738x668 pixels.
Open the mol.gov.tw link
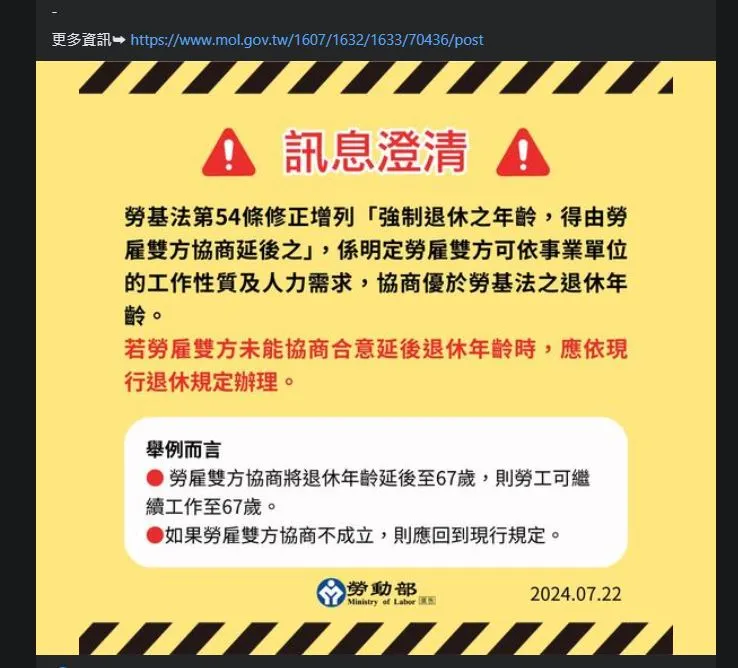click(x=306, y=40)
